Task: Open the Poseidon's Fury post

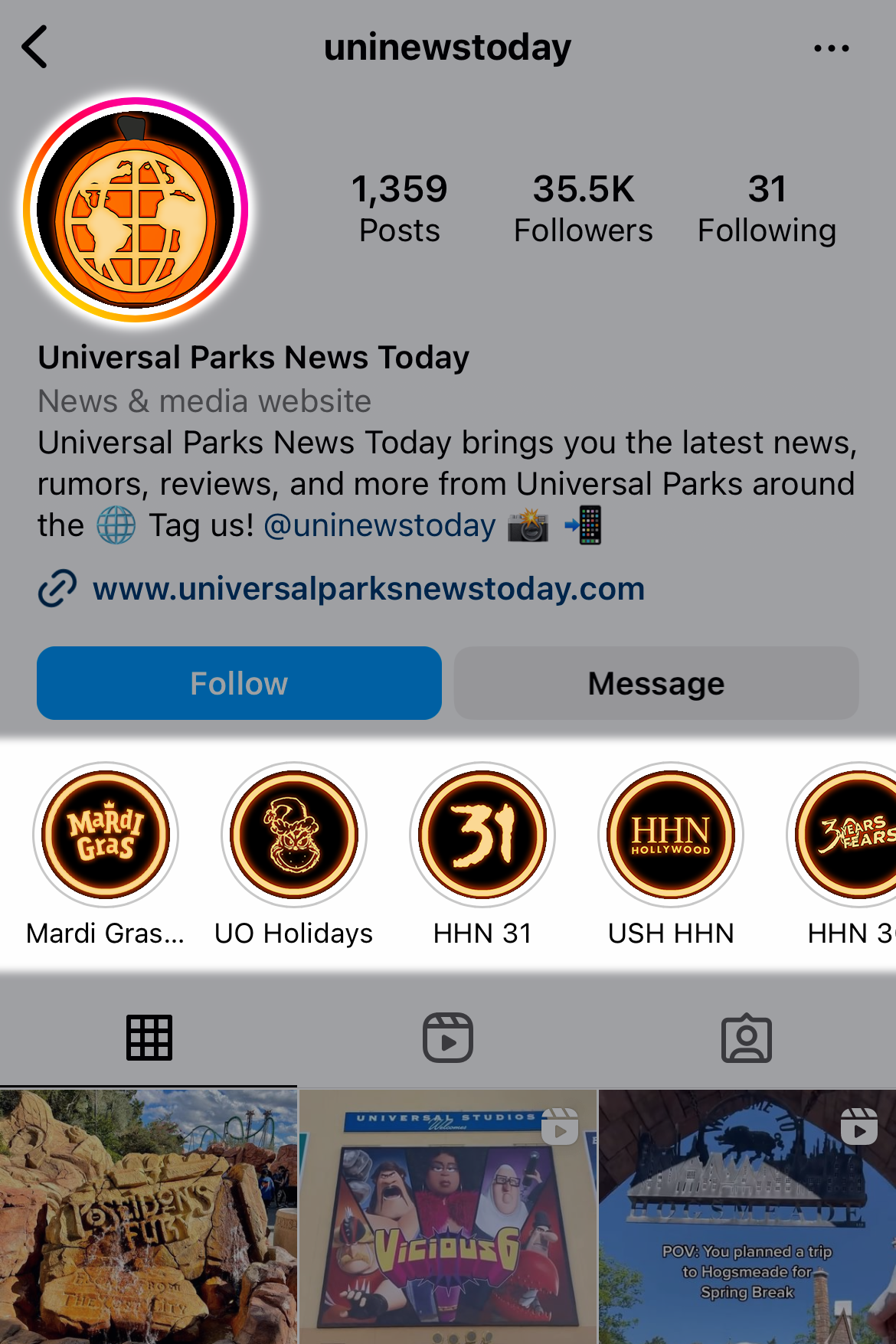Action: [x=148, y=1218]
